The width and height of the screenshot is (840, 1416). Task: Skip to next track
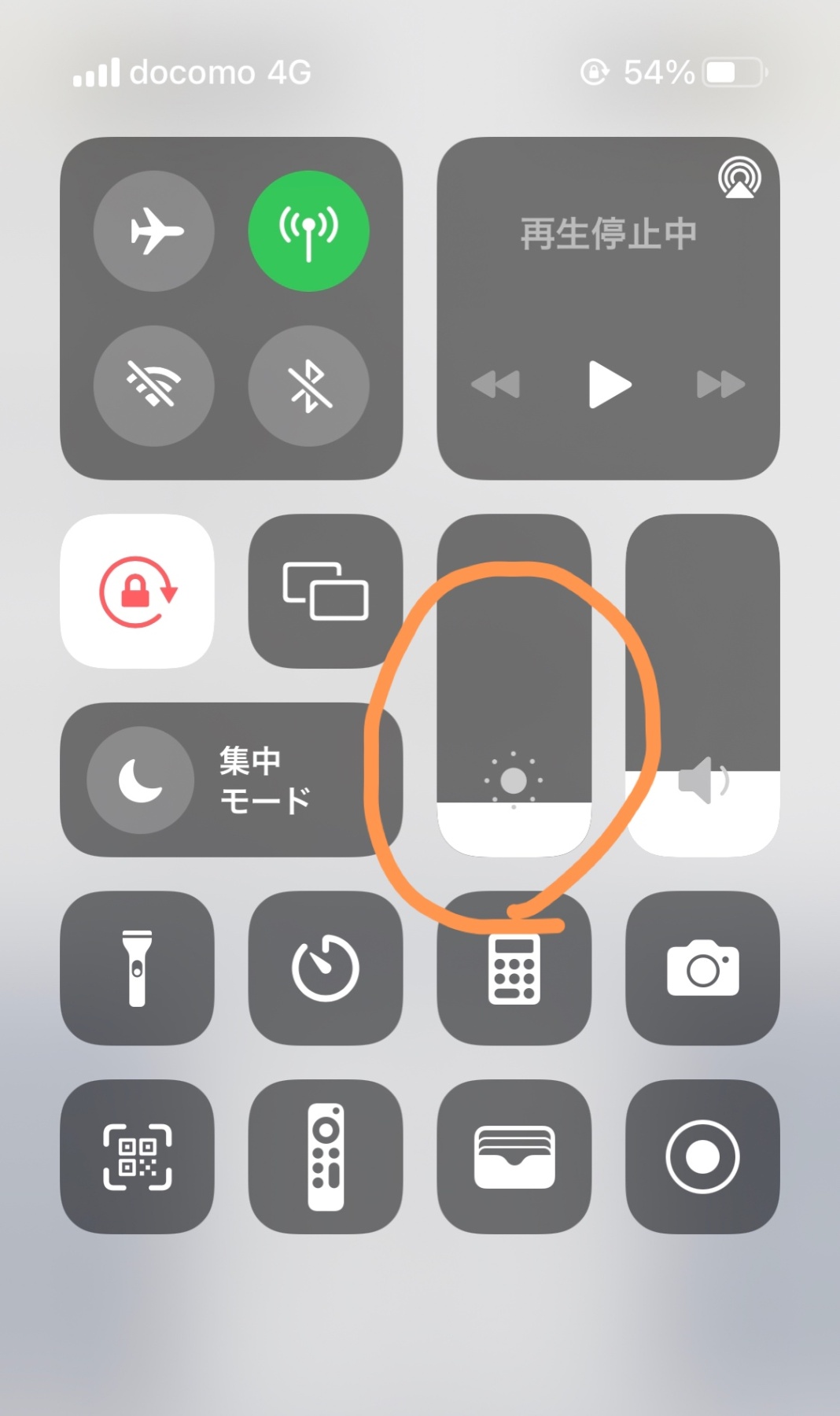(720, 385)
